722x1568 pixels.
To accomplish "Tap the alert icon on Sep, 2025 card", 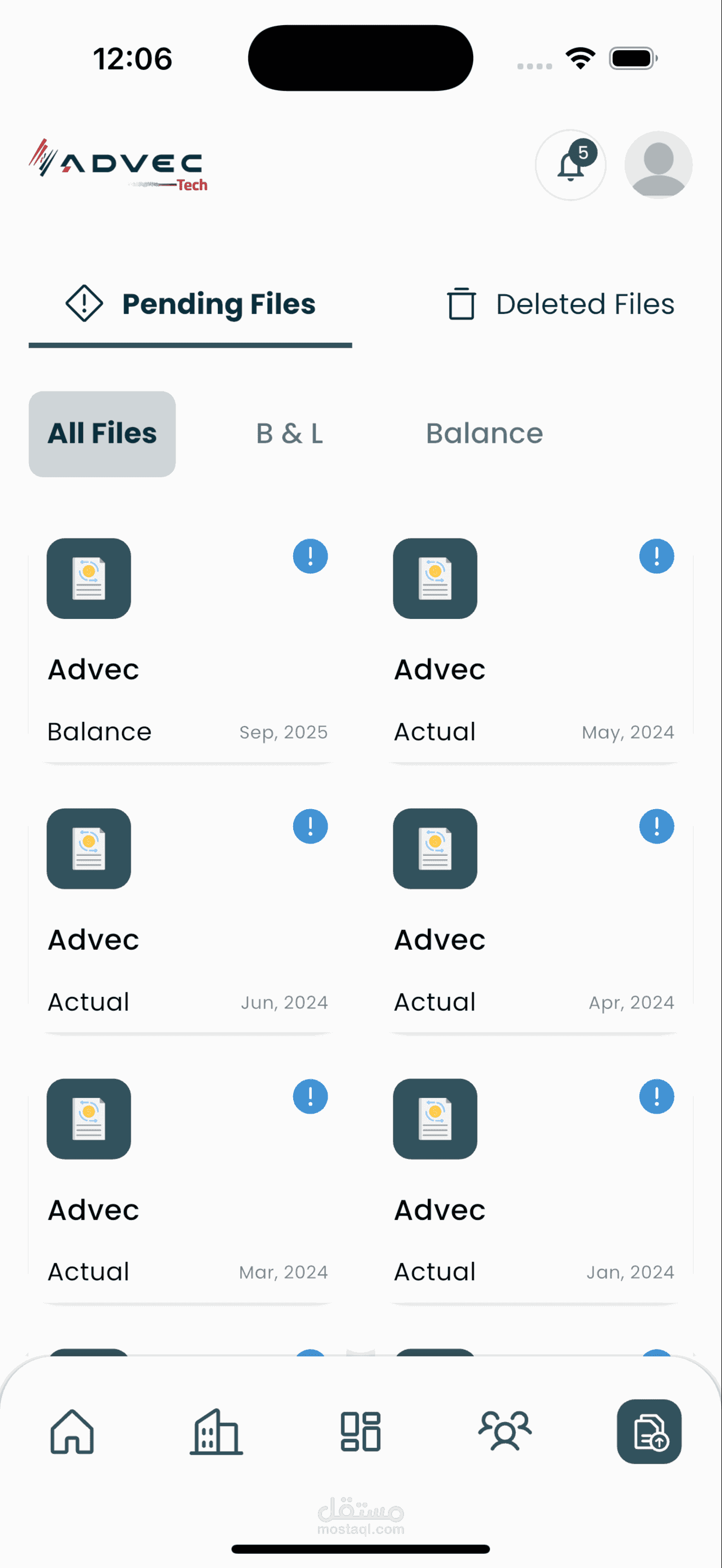I will (311, 555).
